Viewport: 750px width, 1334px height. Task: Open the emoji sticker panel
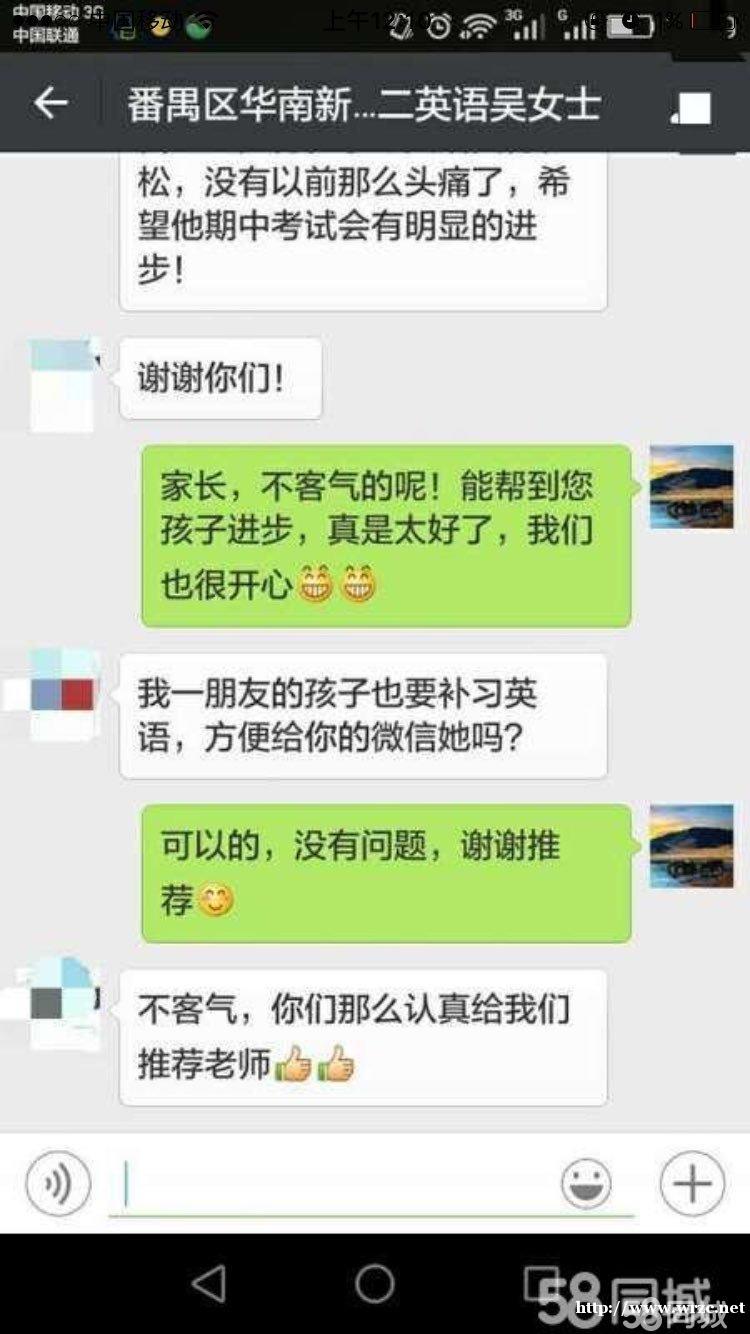[586, 1184]
